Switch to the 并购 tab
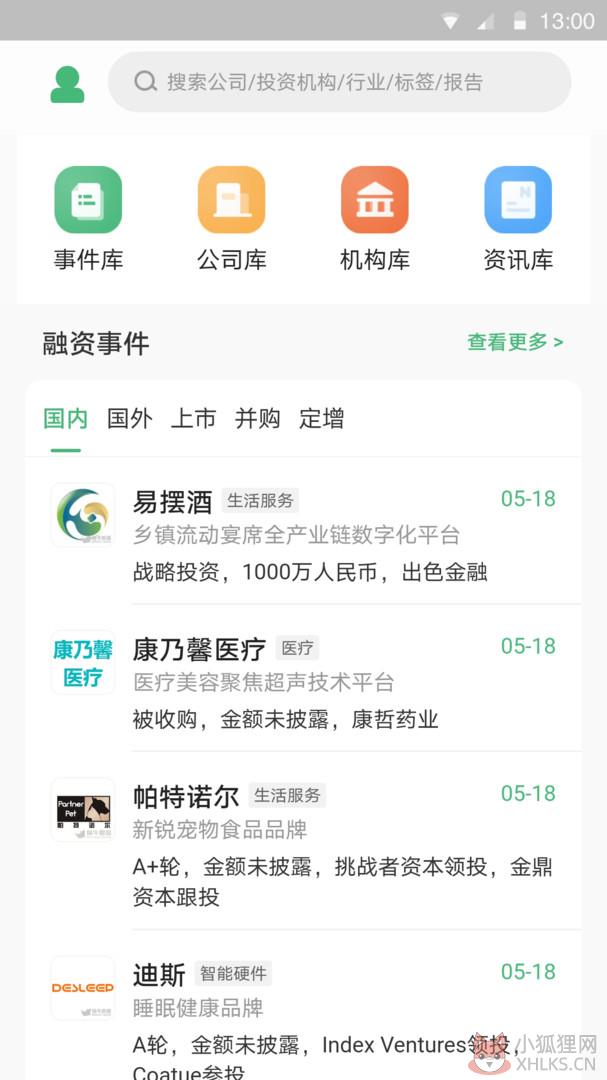This screenshot has width=607, height=1080. 258,418
